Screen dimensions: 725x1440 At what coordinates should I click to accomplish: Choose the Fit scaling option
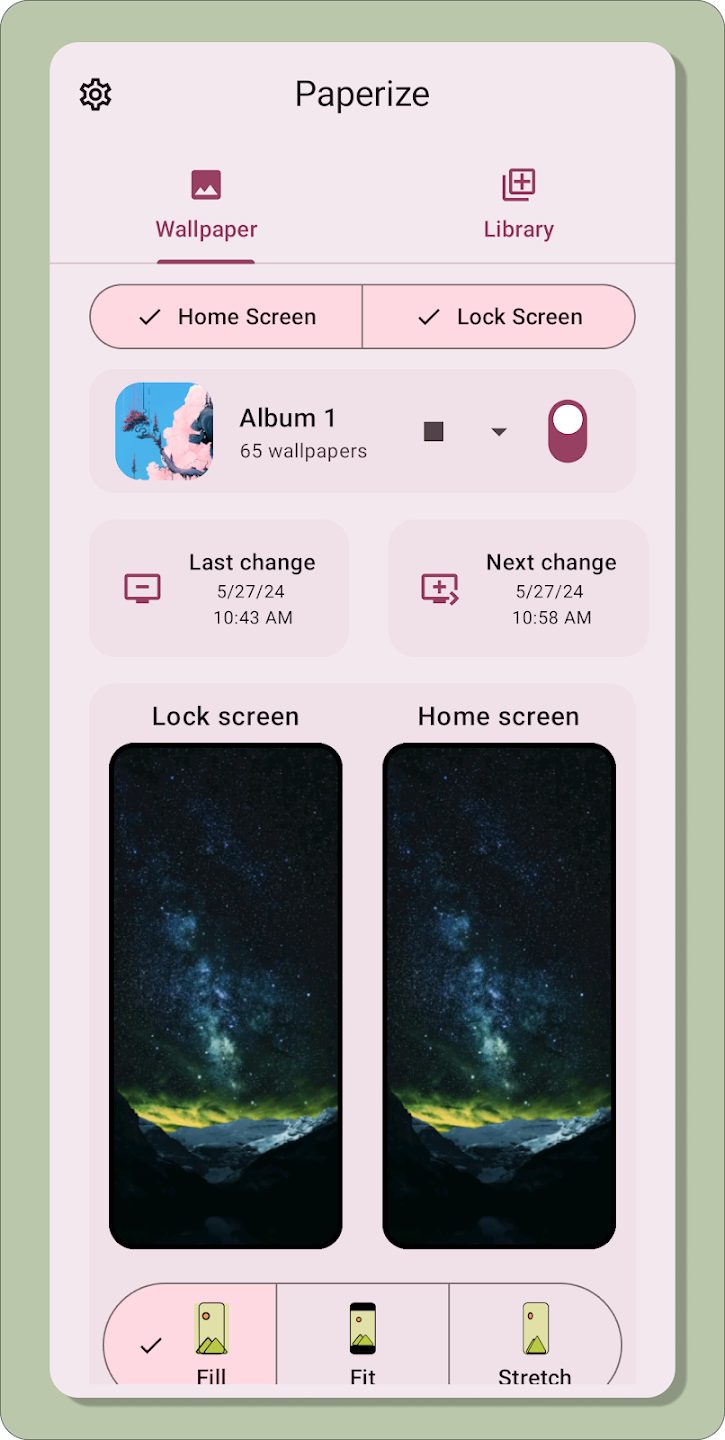[x=363, y=1336]
